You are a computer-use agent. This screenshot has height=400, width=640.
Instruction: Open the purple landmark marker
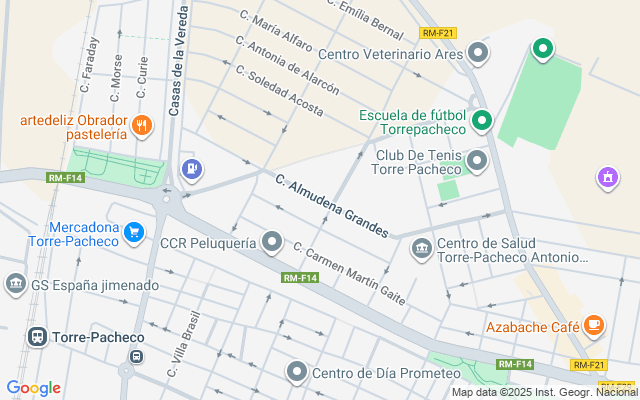[x=605, y=178]
